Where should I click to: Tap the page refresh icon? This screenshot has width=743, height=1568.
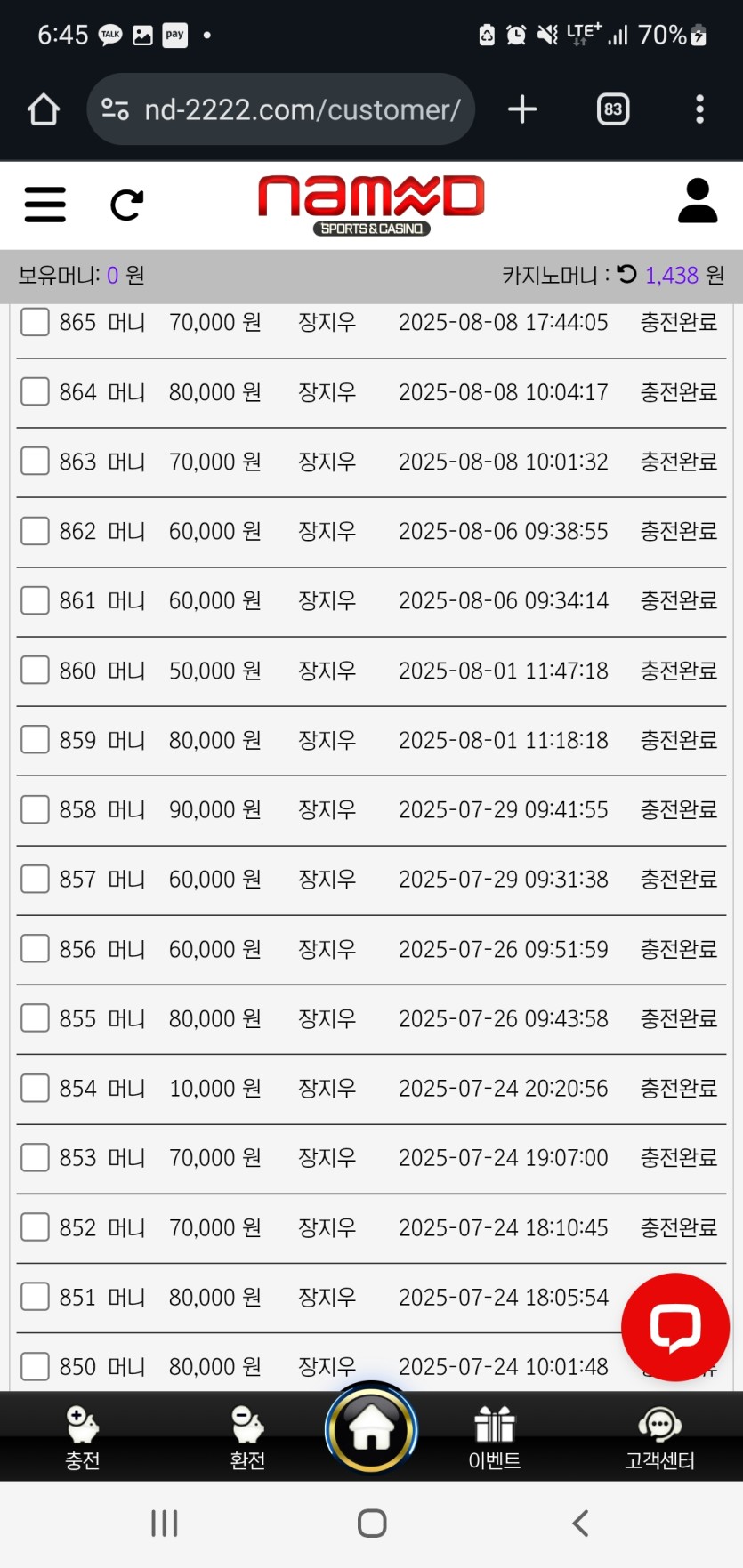[126, 205]
